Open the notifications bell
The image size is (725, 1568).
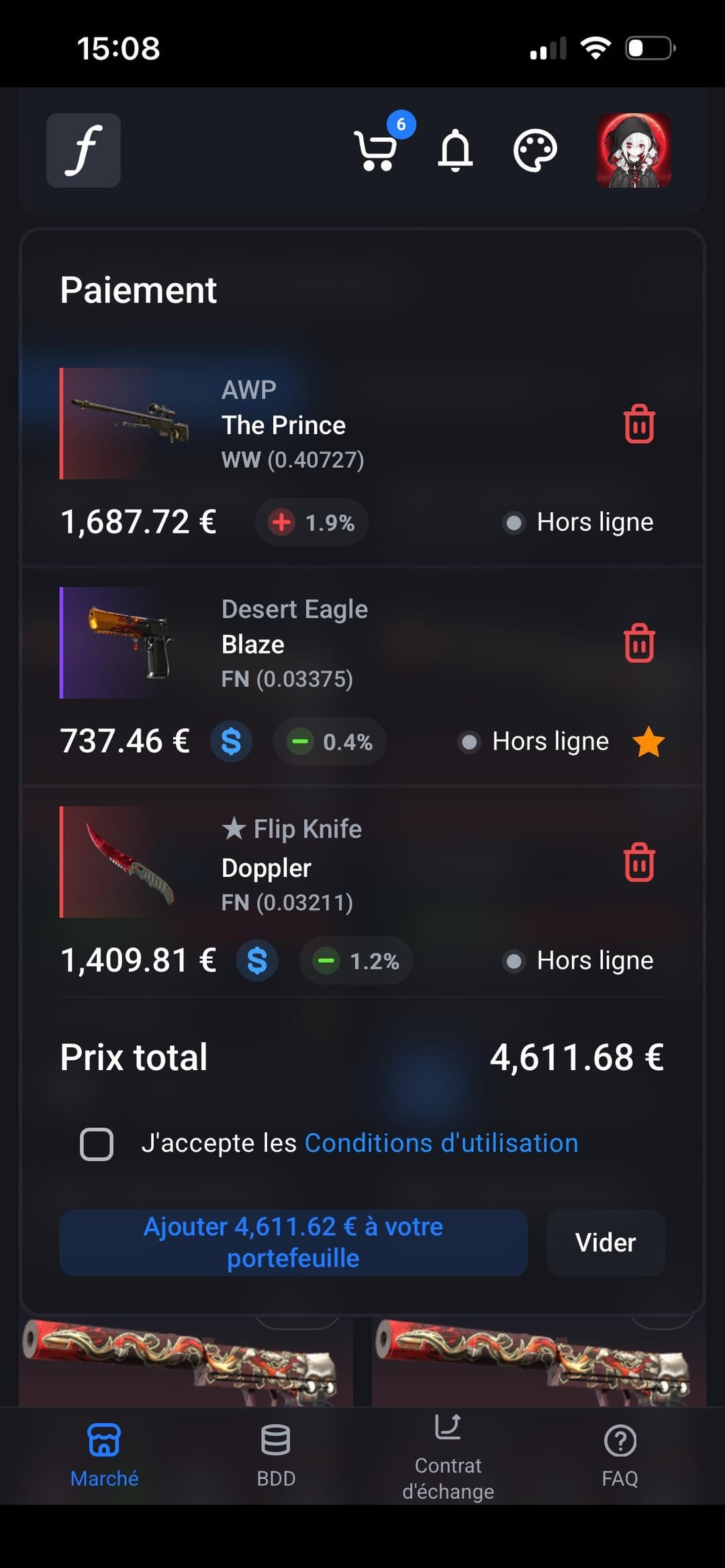[x=455, y=150]
